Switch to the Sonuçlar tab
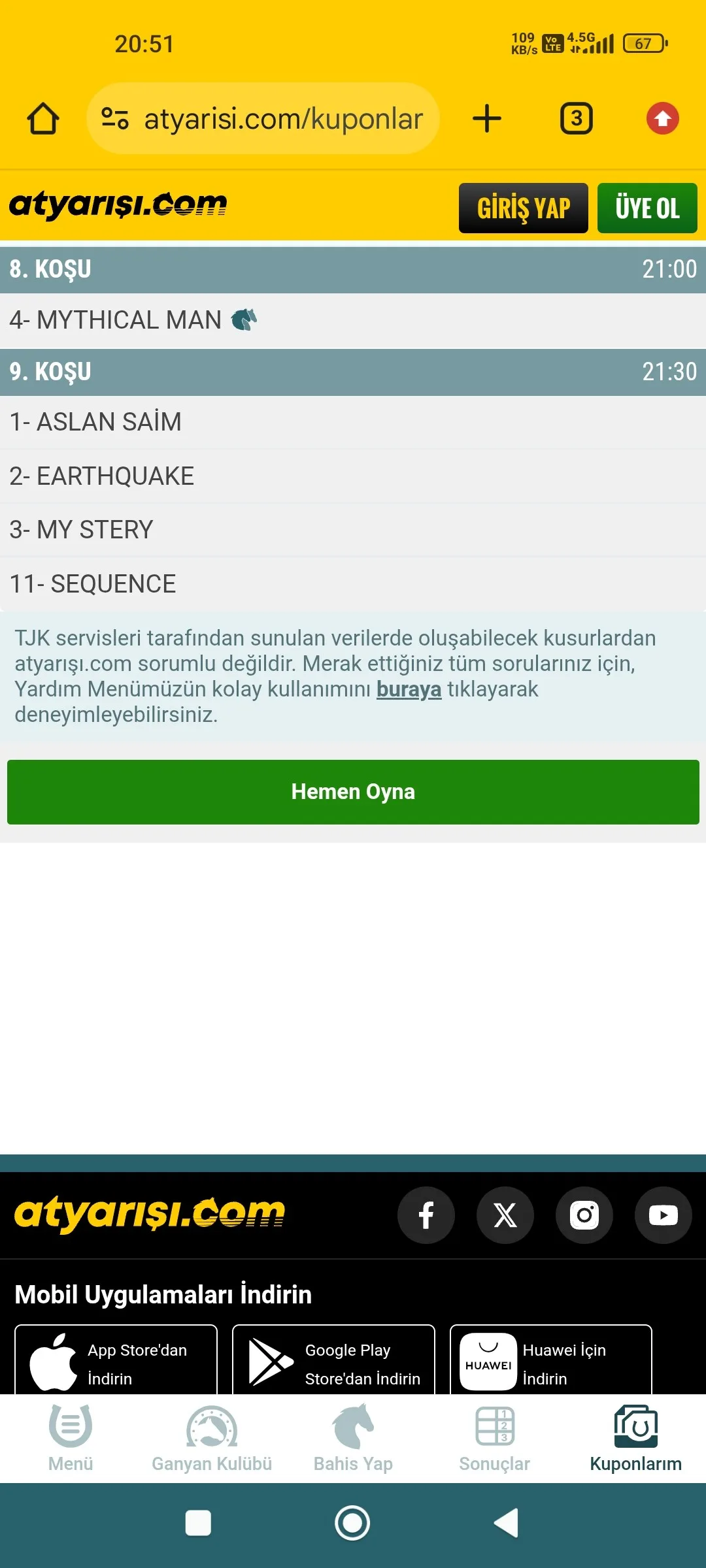 tap(494, 1439)
